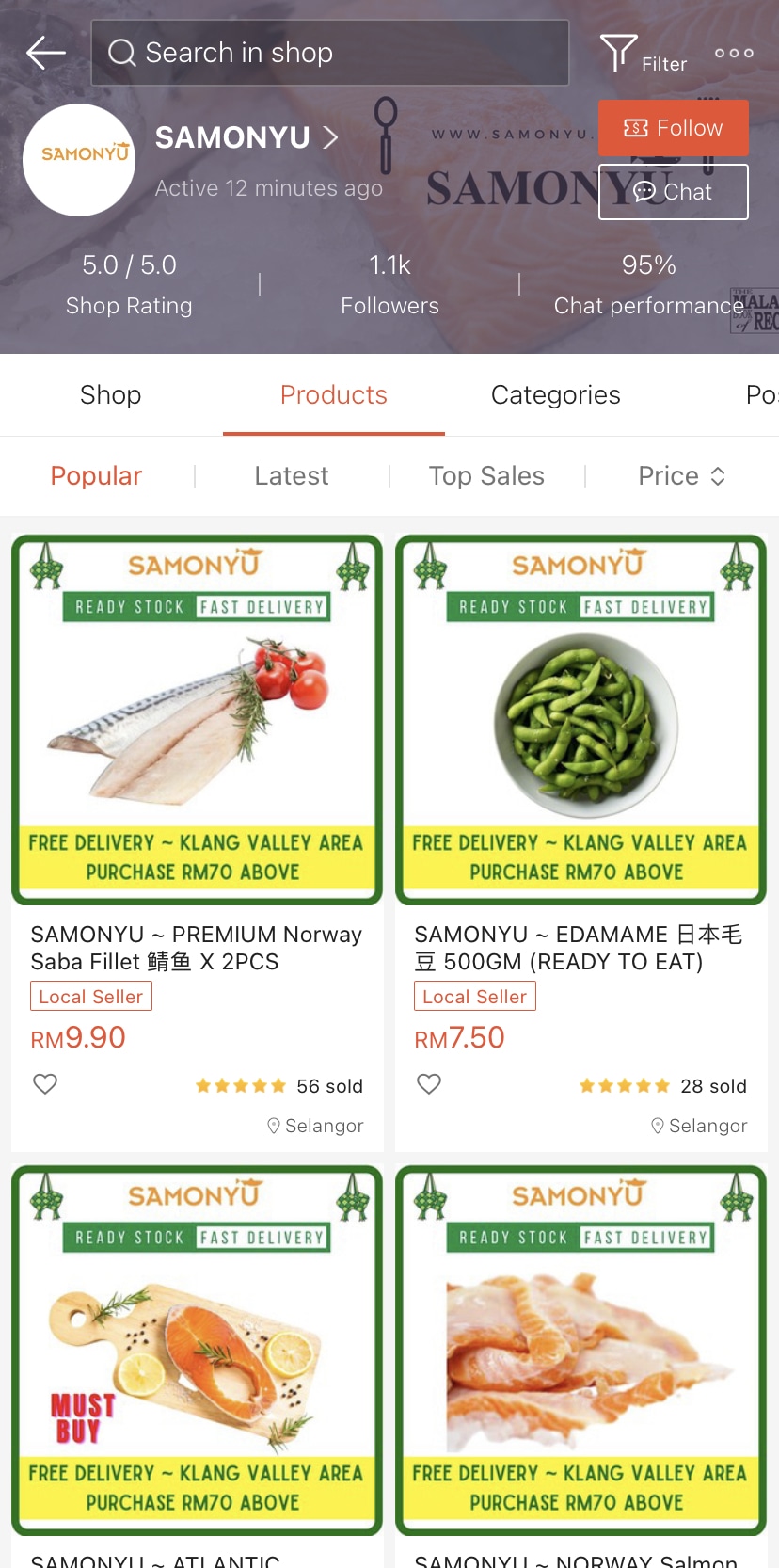Sort products by Latest
The image size is (779, 1568).
(x=292, y=476)
